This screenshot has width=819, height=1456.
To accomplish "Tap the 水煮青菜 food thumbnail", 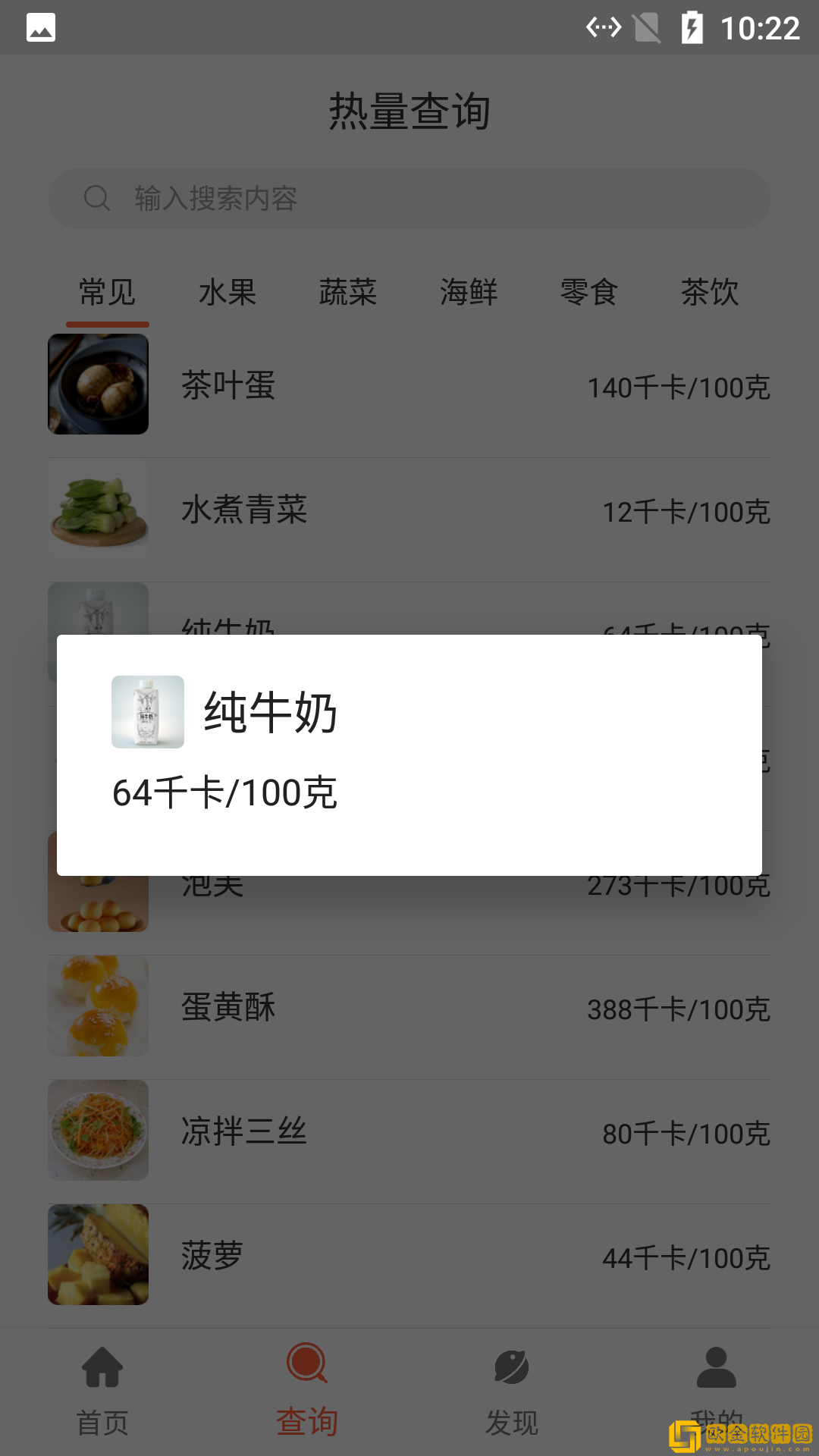I will (x=98, y=508).
